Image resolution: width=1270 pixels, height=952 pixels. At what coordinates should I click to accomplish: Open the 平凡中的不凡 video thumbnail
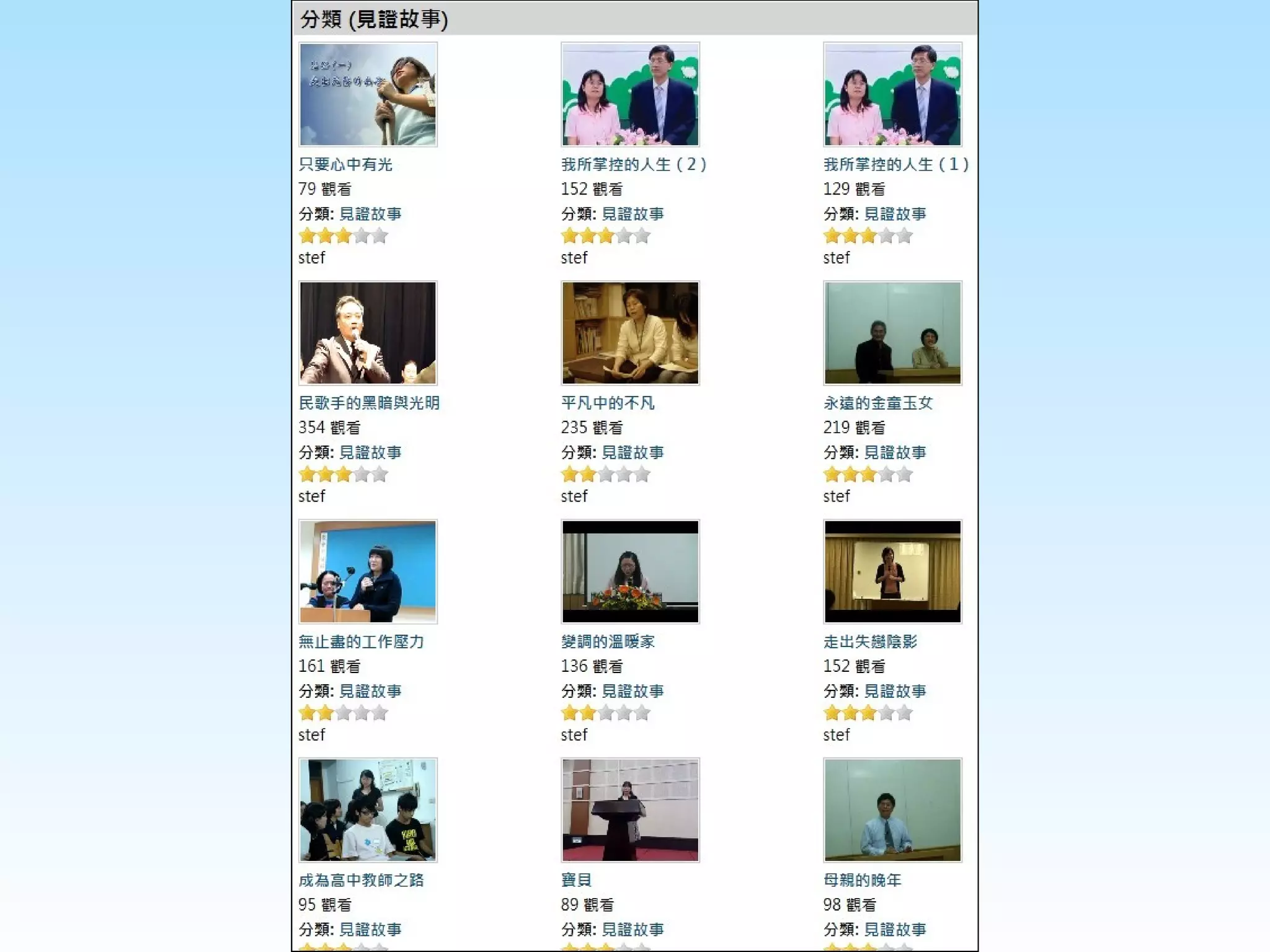(630, 333)
